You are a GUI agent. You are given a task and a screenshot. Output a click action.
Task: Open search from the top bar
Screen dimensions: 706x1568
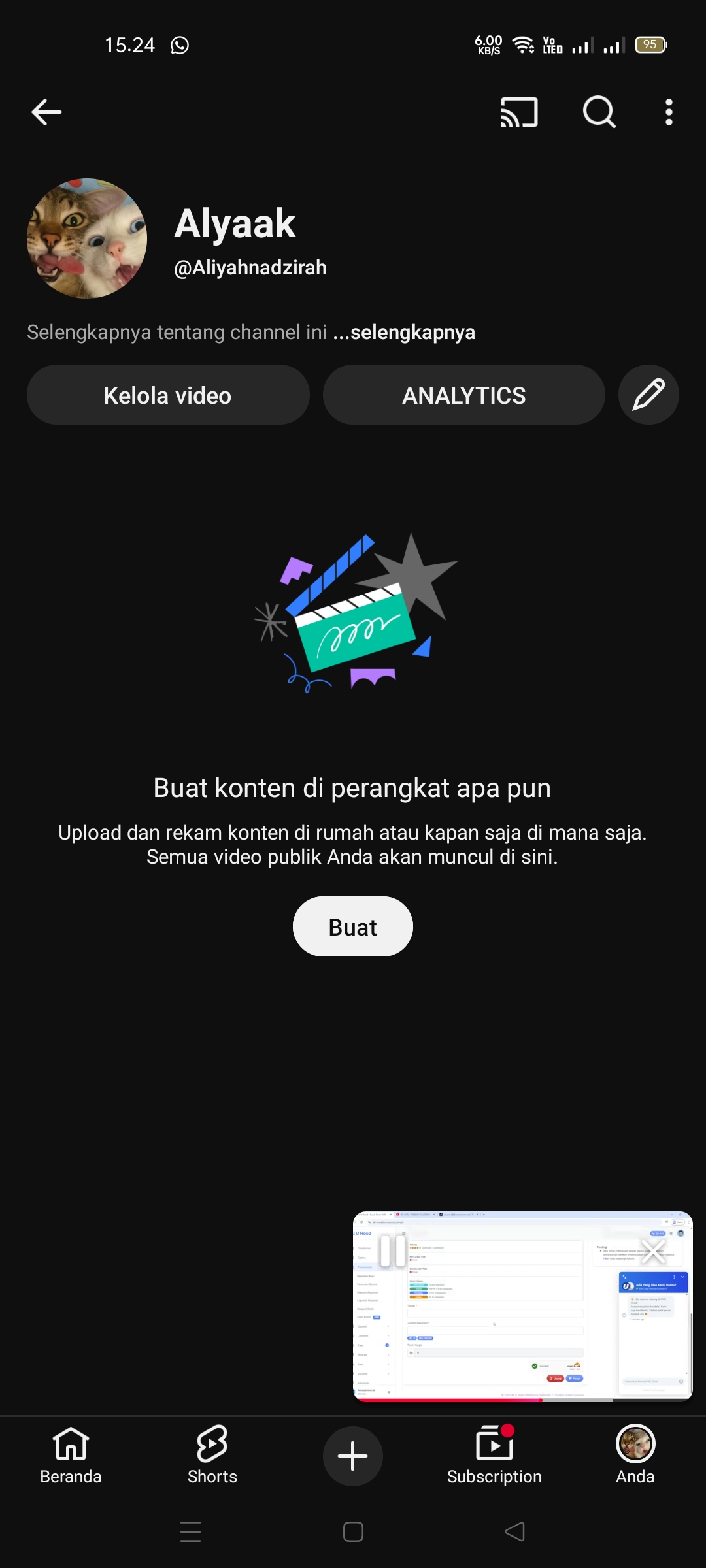click(x=599, y=112)
